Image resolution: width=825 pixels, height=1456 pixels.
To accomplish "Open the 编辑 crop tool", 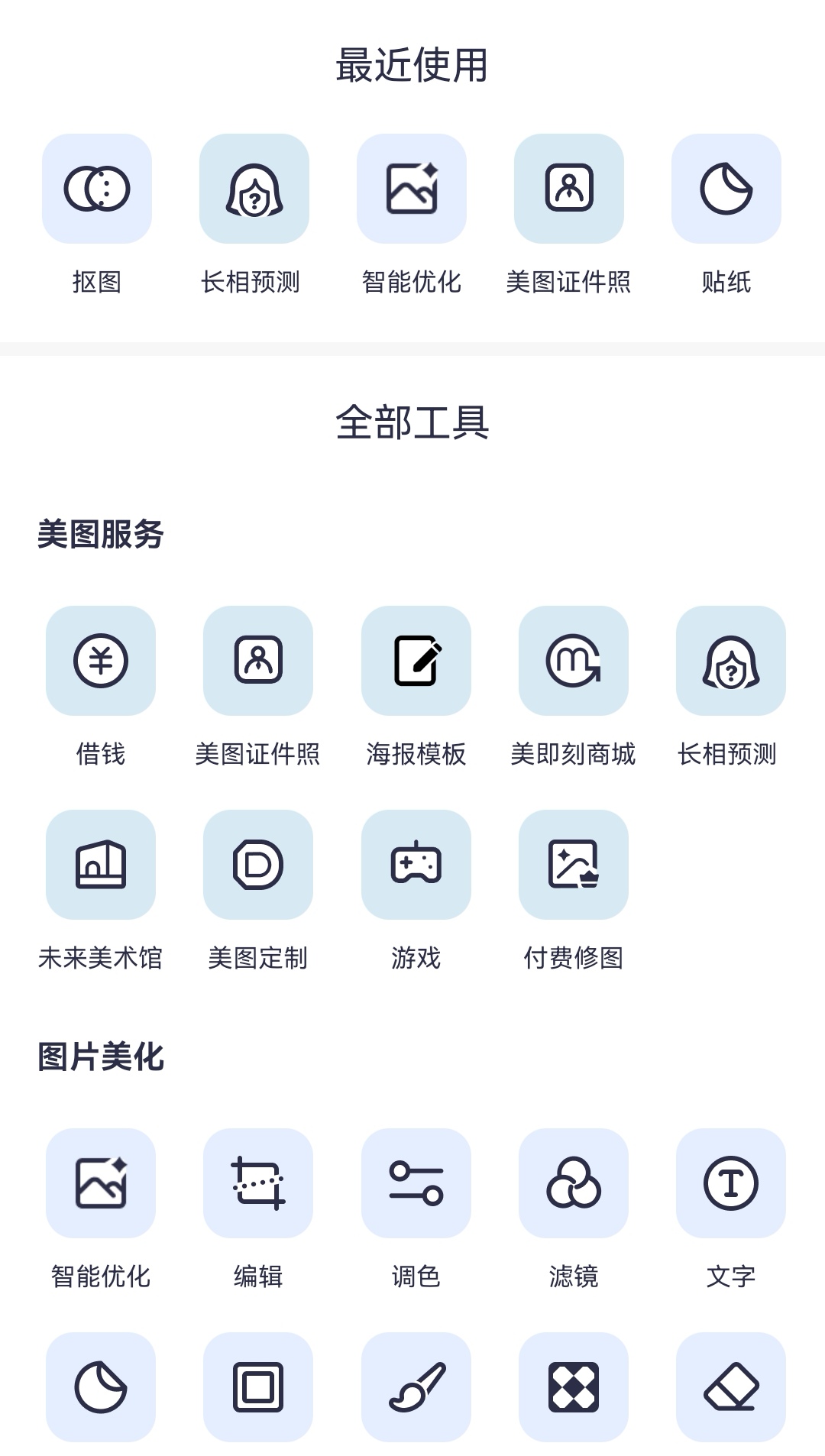I will pyautogui.click(x=258, y=1183).
